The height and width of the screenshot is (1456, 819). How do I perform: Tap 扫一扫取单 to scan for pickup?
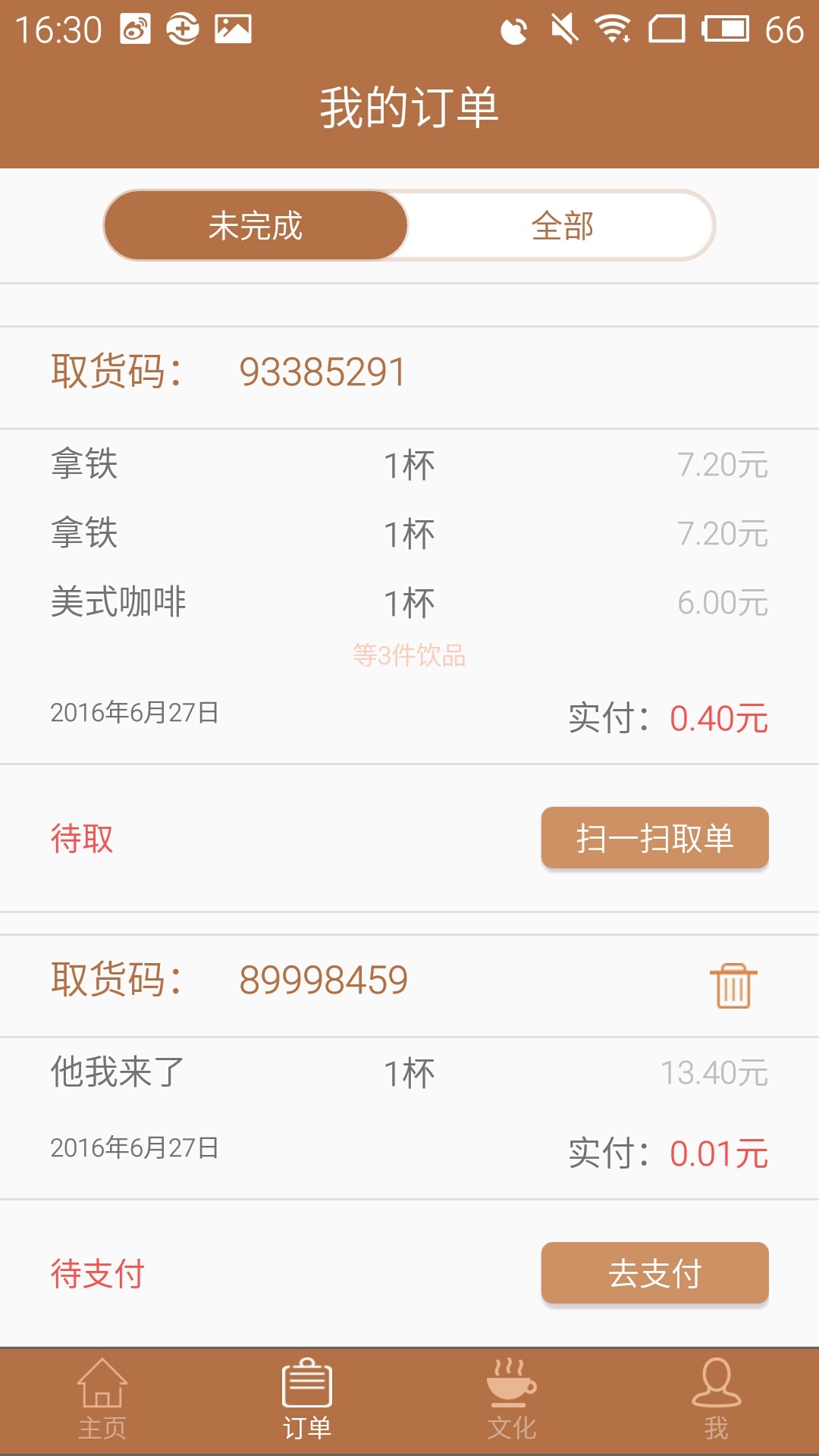654,838
